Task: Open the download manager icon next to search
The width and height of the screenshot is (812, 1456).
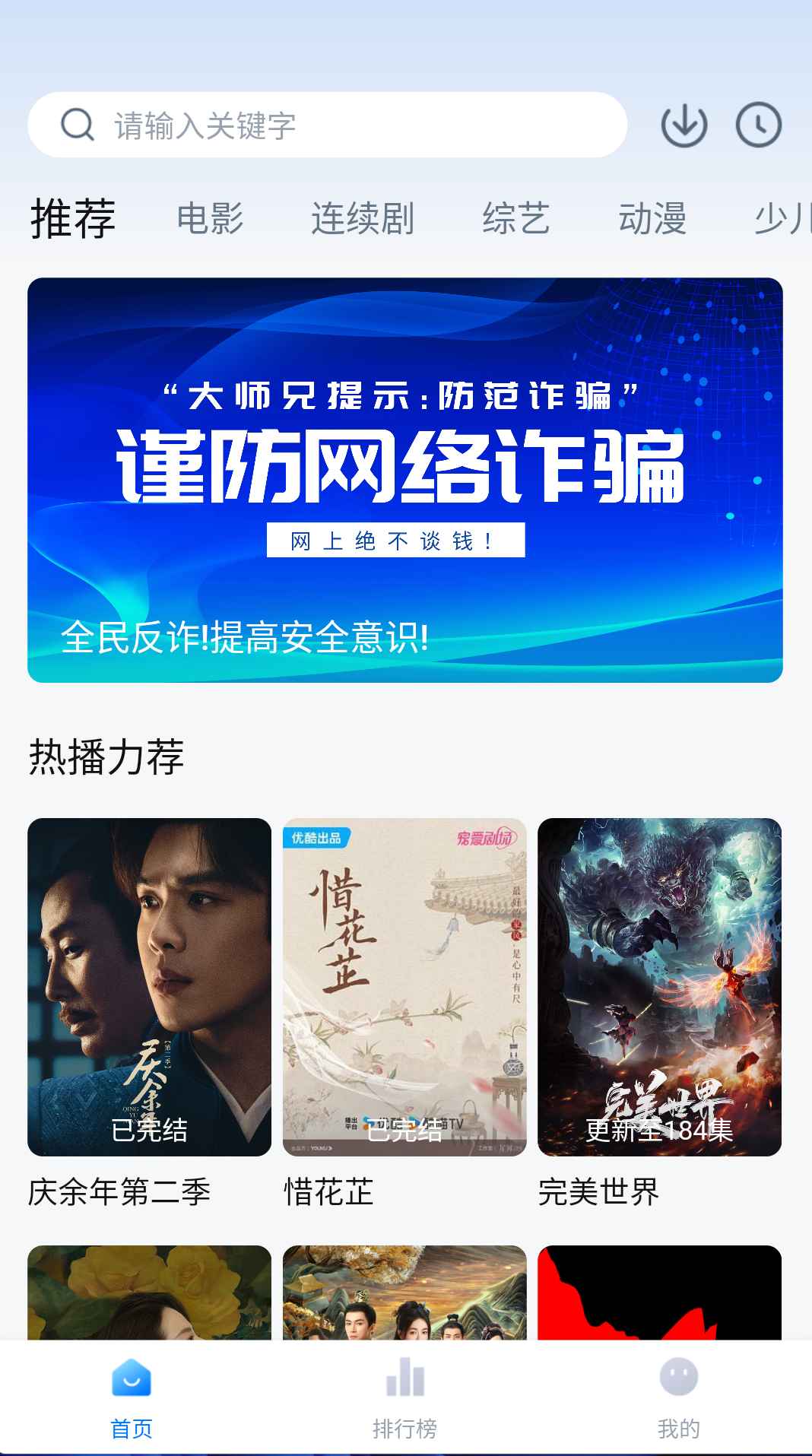Action: pyautogui.click(x=683, y=125)
